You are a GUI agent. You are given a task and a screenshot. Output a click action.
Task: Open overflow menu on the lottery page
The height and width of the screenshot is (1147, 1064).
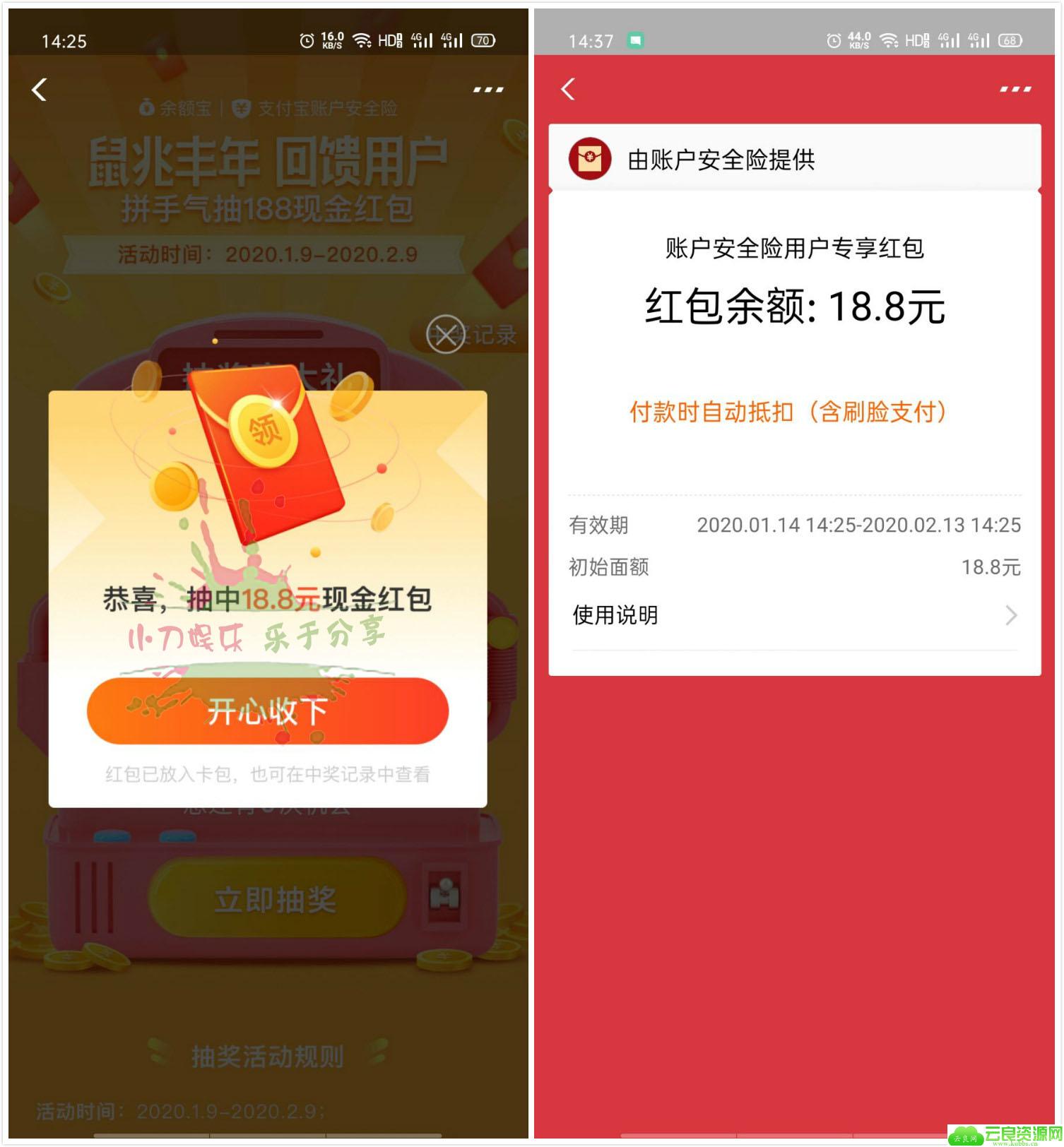(487, 90)
